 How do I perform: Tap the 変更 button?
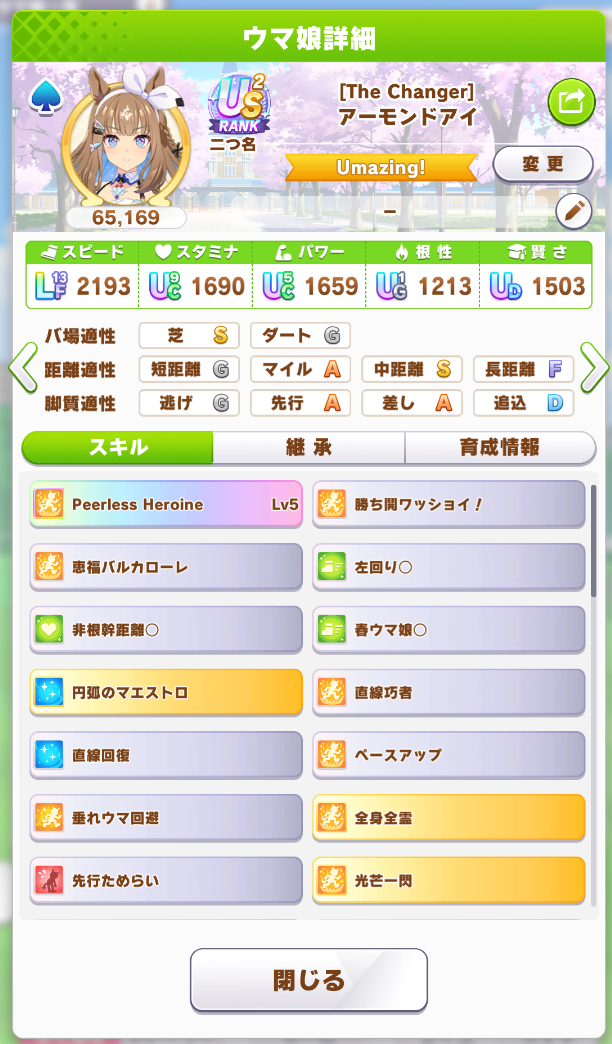click(x=543, y=164)
